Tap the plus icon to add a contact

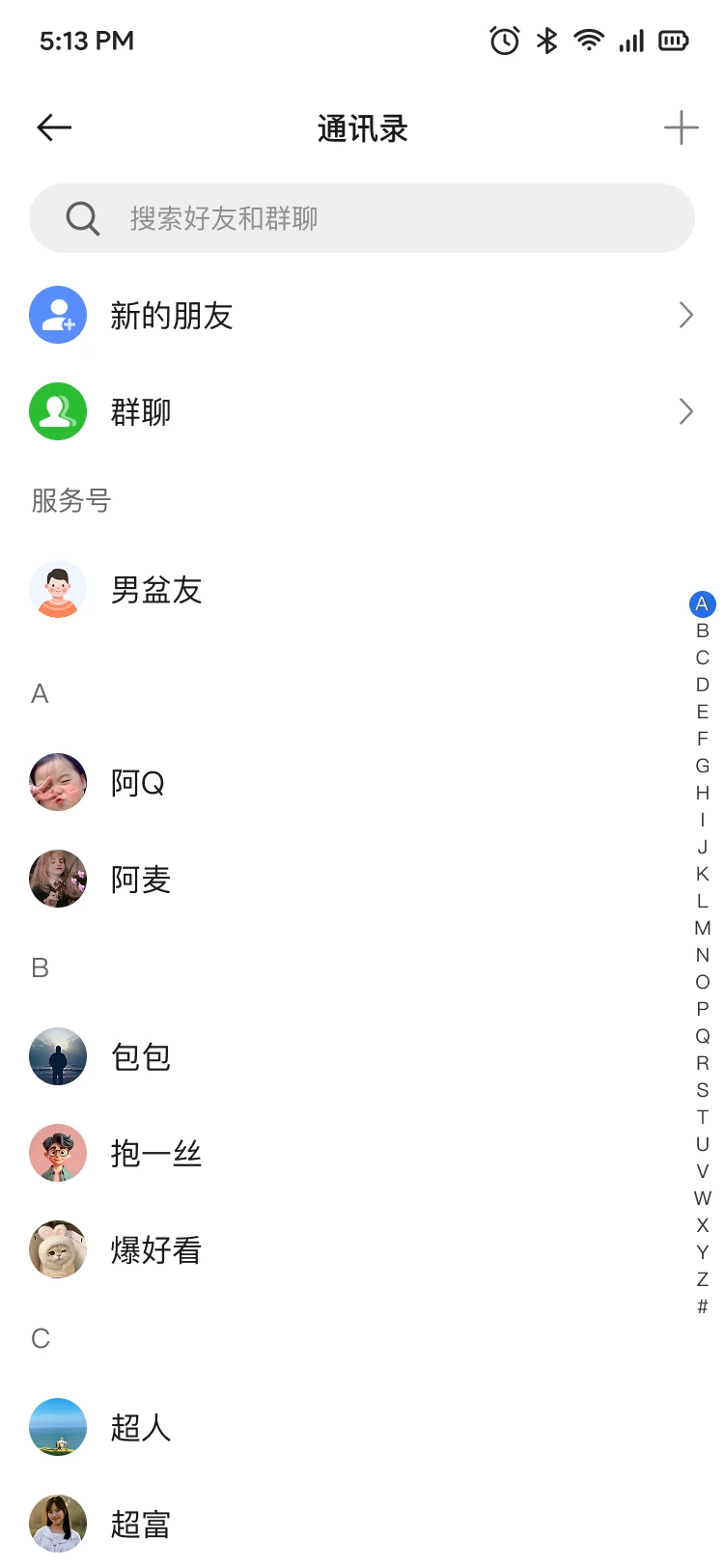point(681,127)
